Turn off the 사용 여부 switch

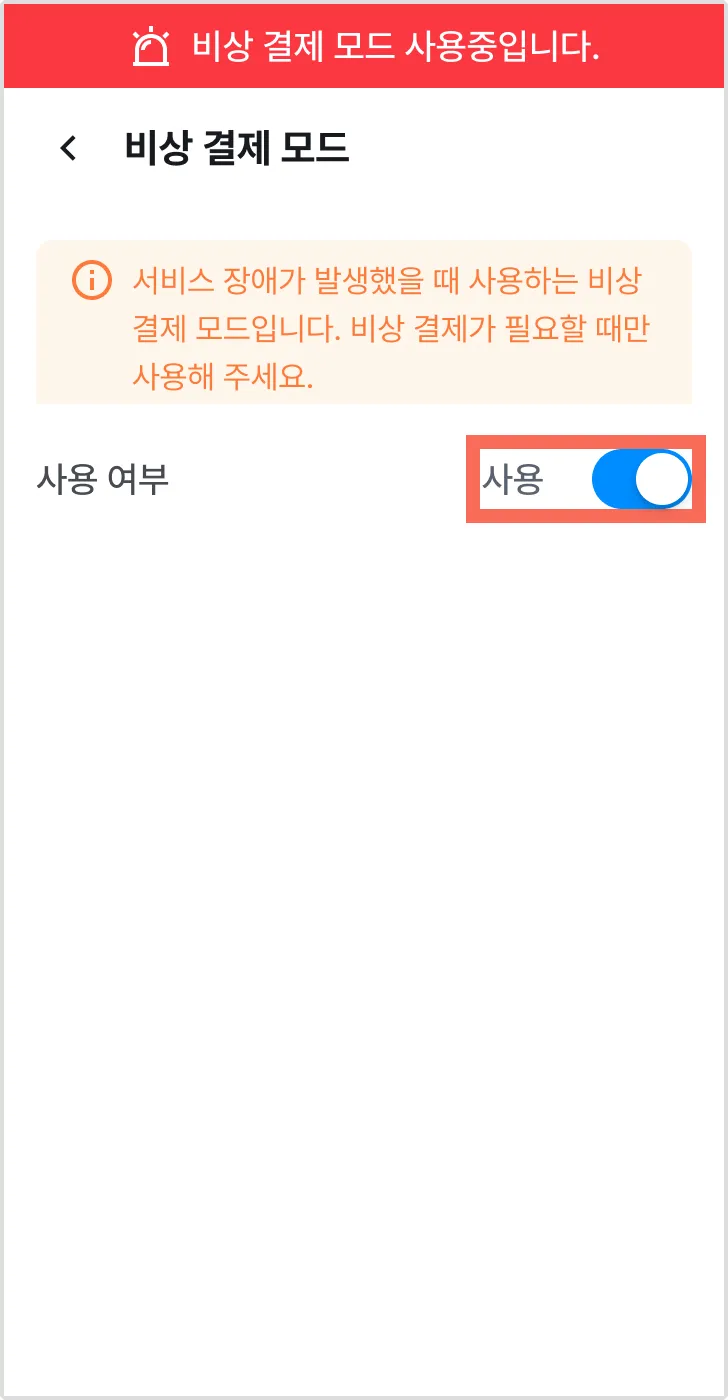tap(641, 480)
